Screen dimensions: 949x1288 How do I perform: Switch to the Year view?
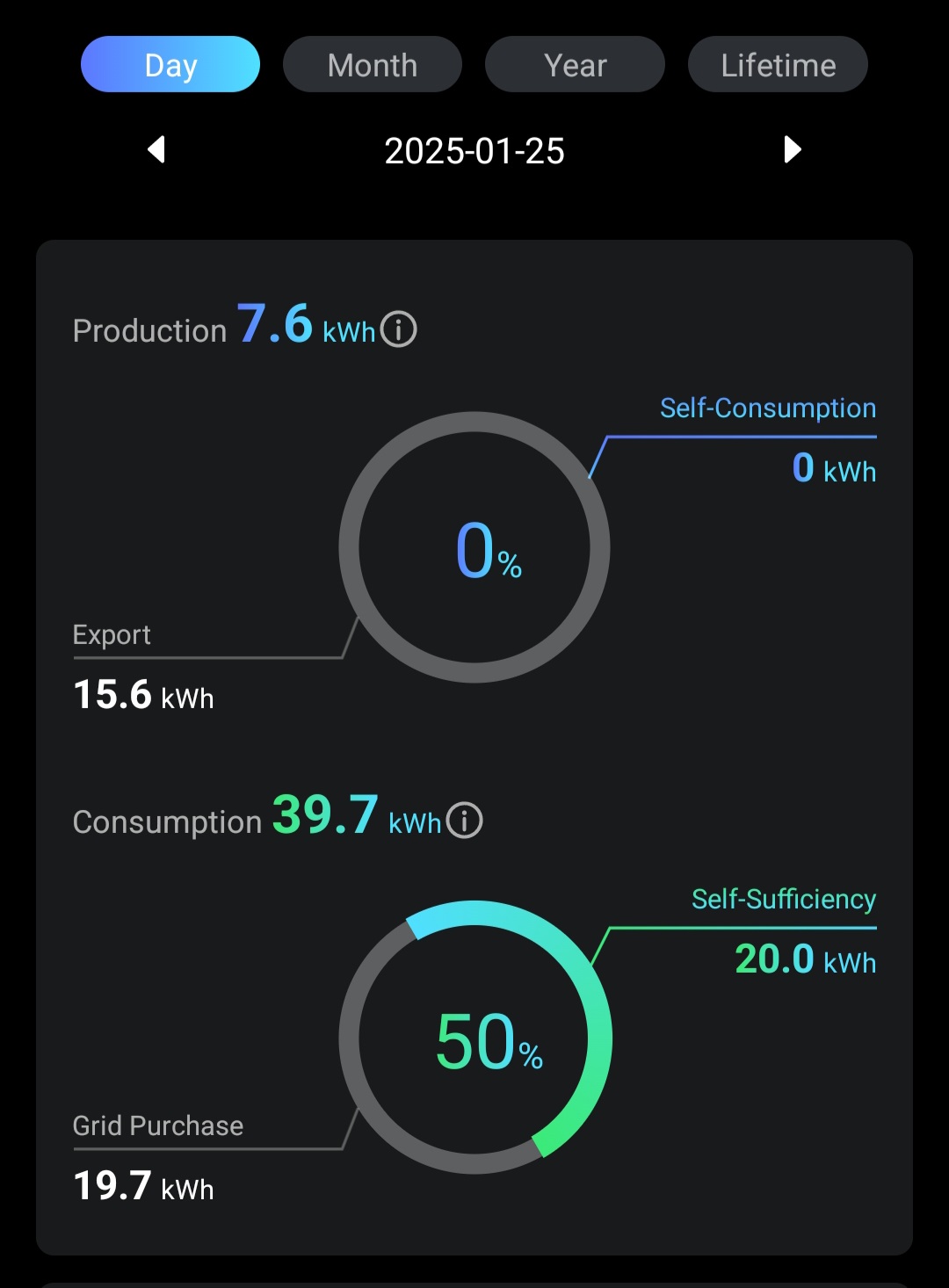575,65
